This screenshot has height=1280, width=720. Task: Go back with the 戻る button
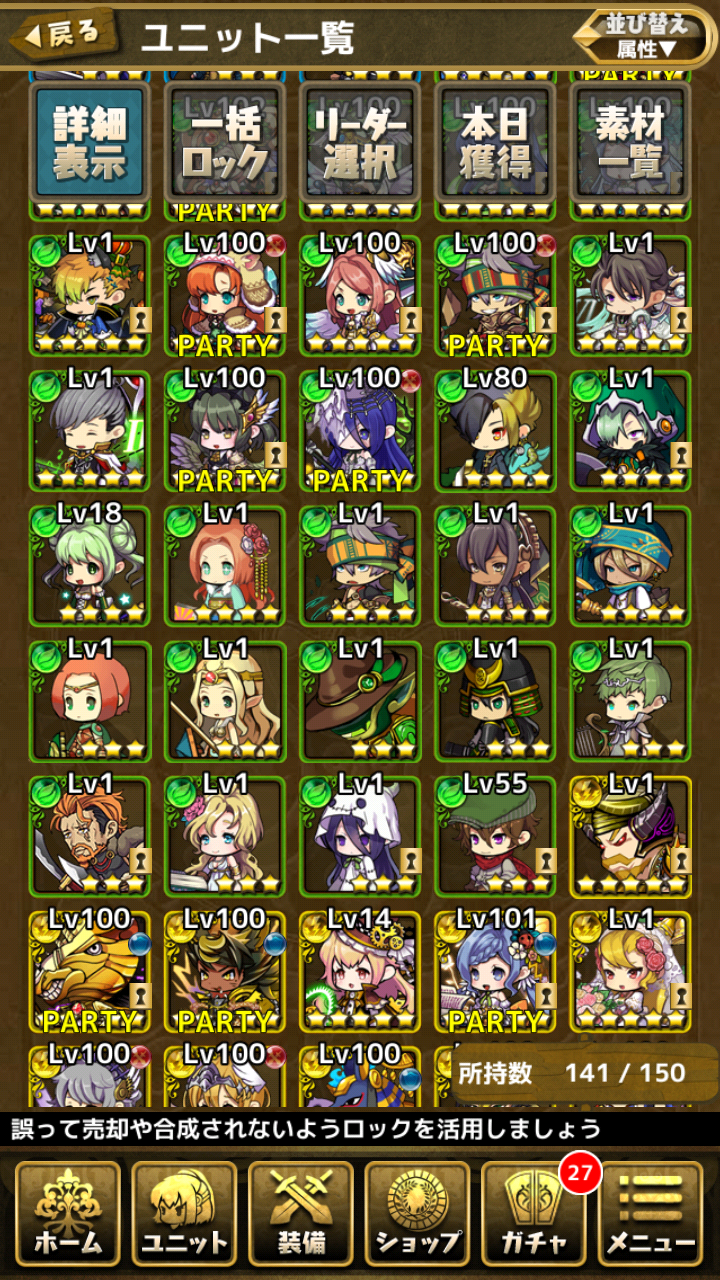[x=64, y=36]
